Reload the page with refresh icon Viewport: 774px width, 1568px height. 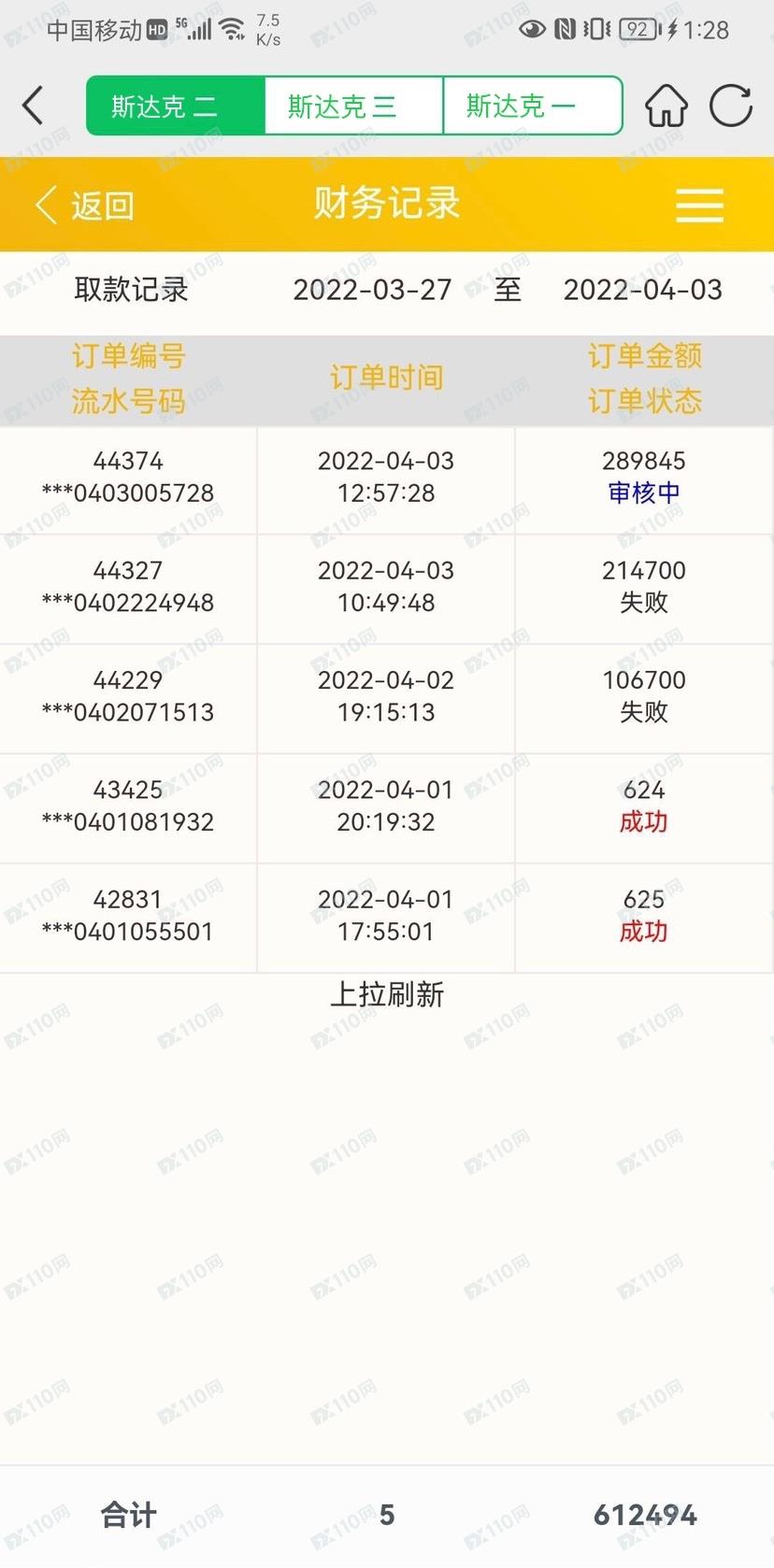[731, 105]
